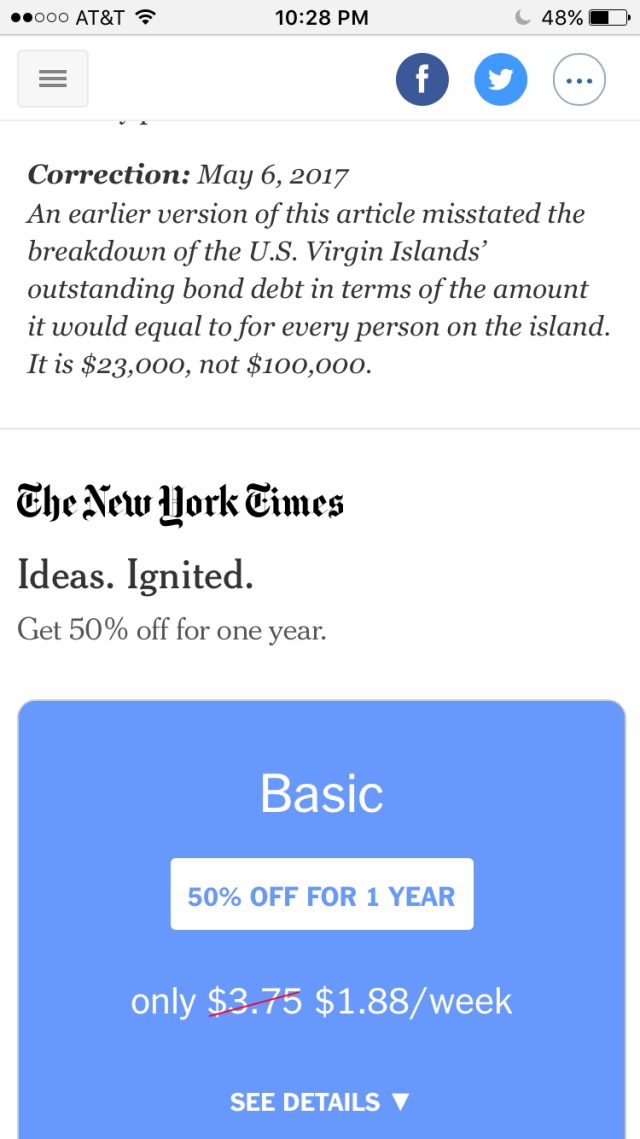The height and width of the screenshot is (1139, 640).
Task: Share article on Twitter
Action: tap(501, 79)
